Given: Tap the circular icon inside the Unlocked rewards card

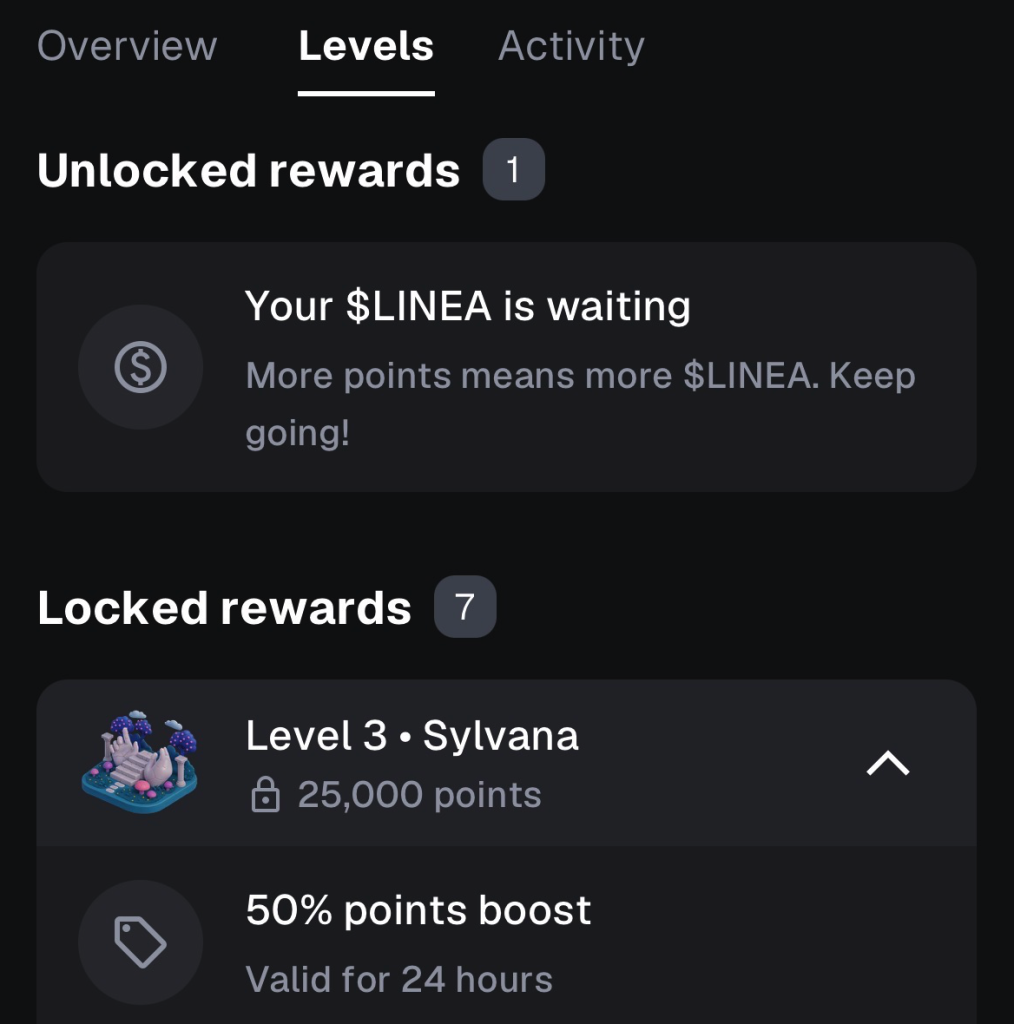Looking at the screenshot, I should point(140,367).
